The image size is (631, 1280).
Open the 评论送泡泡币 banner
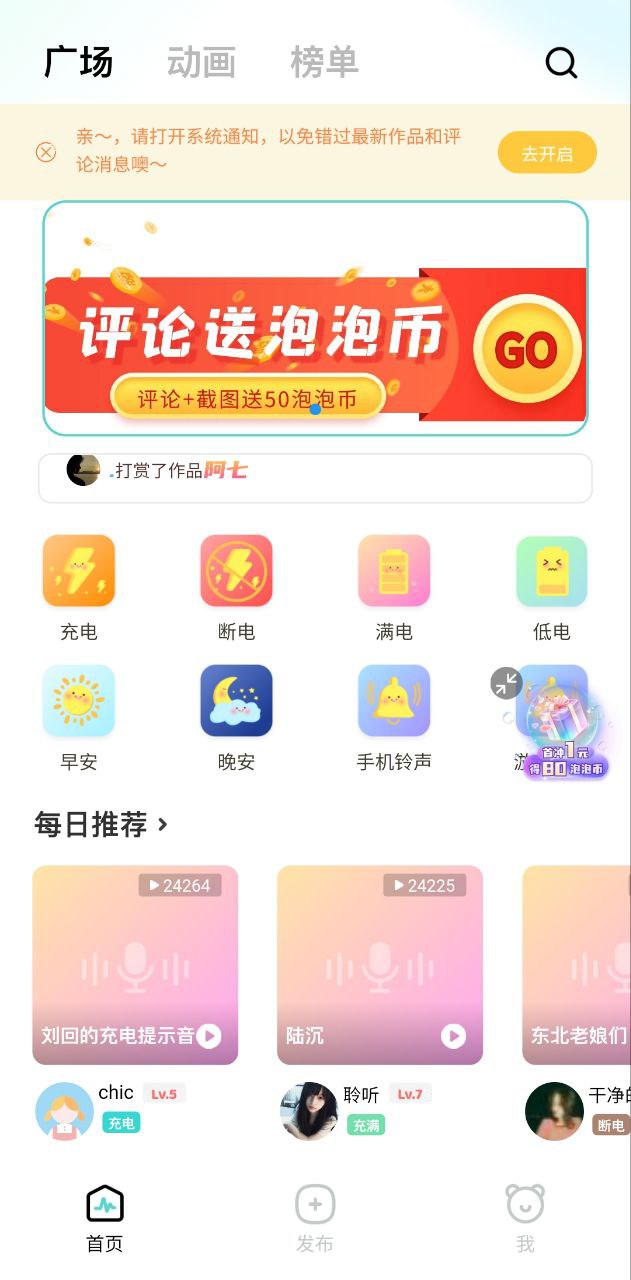tap(315, 318)
